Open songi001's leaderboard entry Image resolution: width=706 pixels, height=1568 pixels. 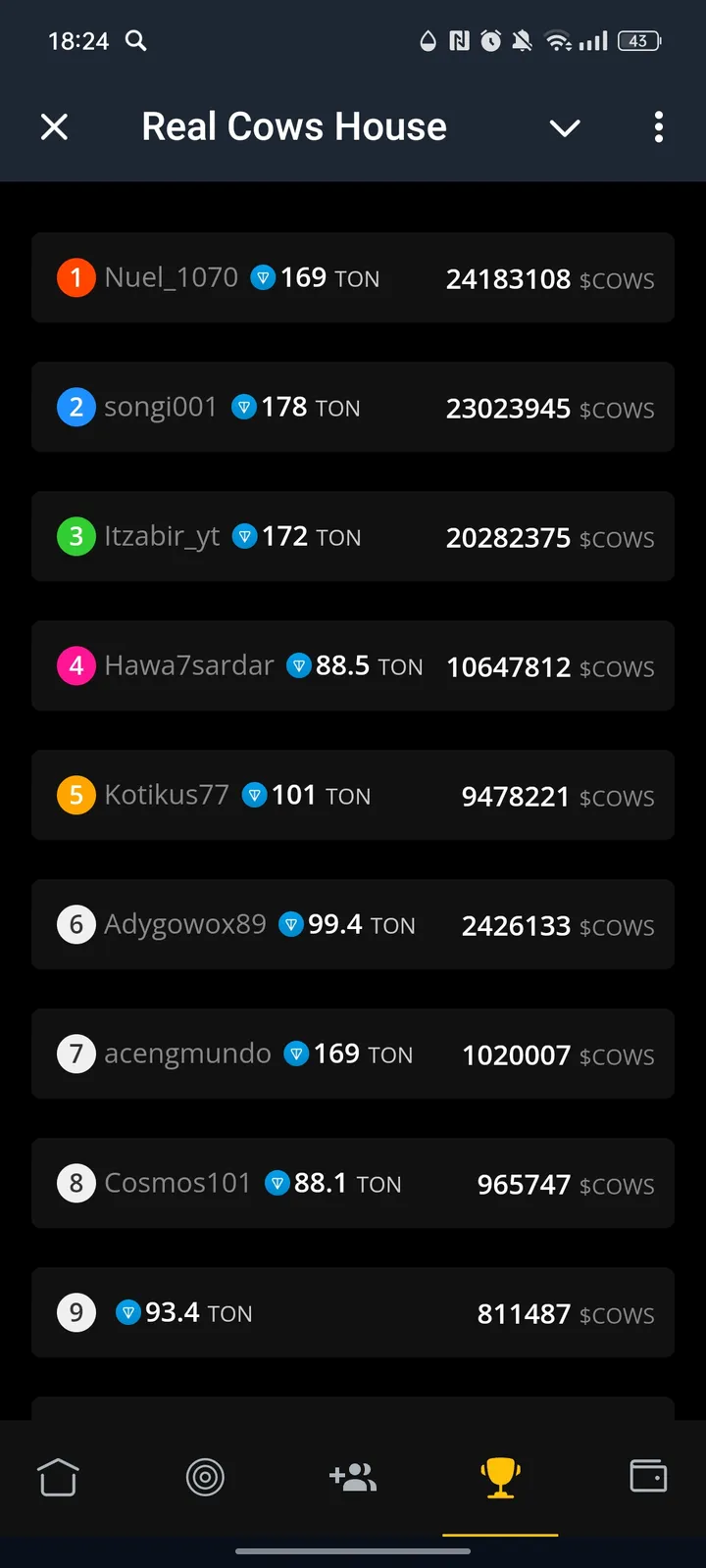click(x=353, y=407)
